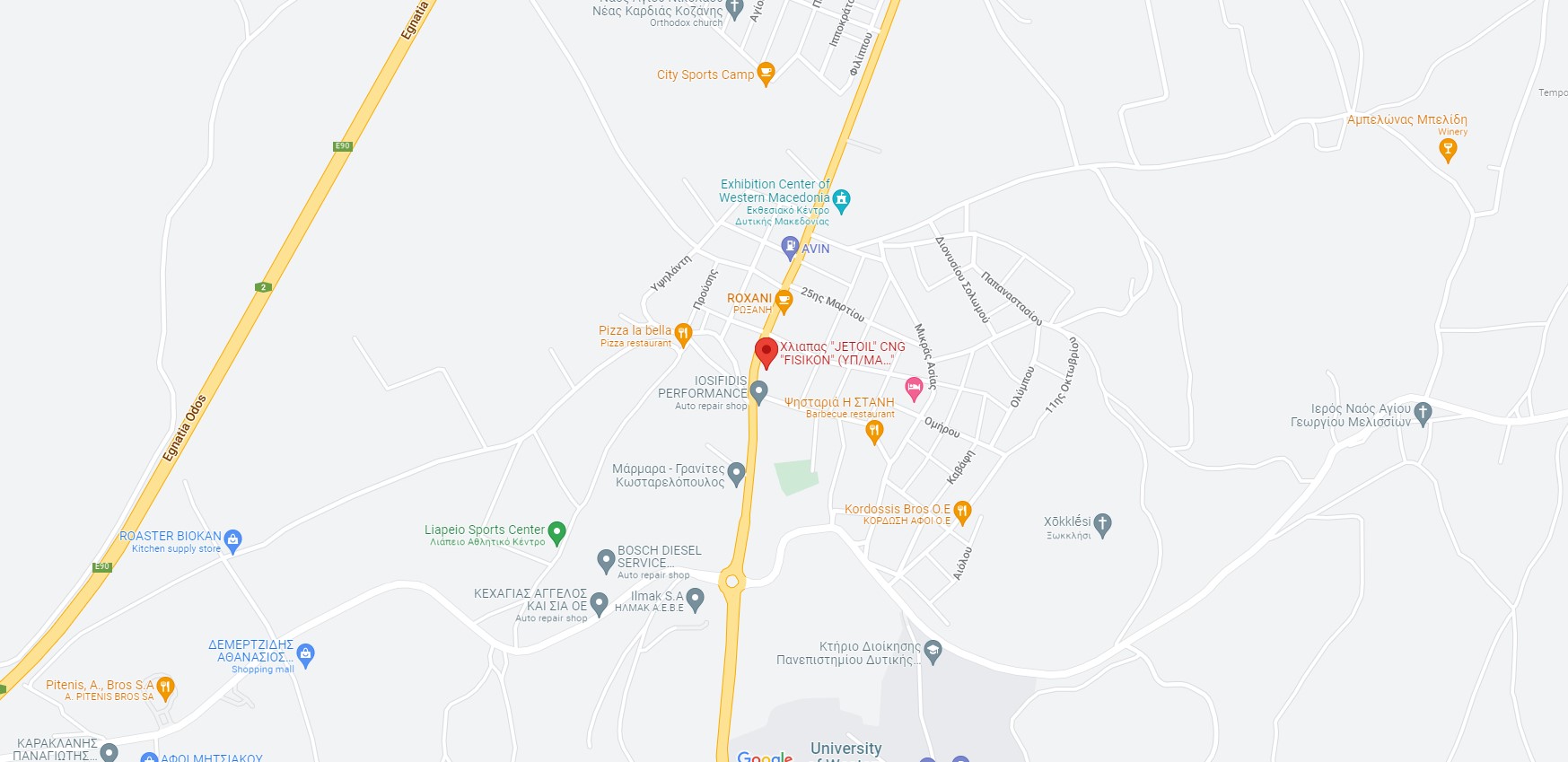Select ROASTER BIOKAN kitchen supply store pin
This screenshot has width=1568, height=762.
232,540
